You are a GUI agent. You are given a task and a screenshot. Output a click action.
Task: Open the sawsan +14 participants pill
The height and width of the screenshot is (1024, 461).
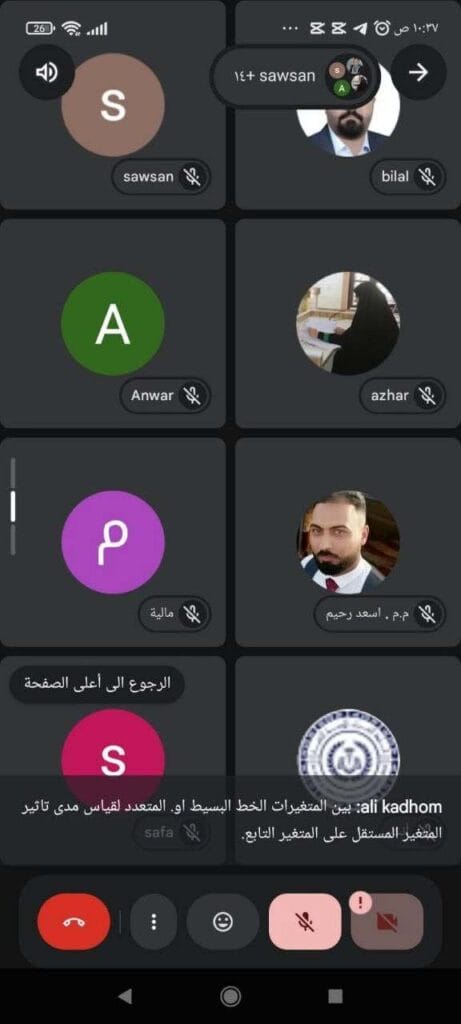tap(296, 76)
